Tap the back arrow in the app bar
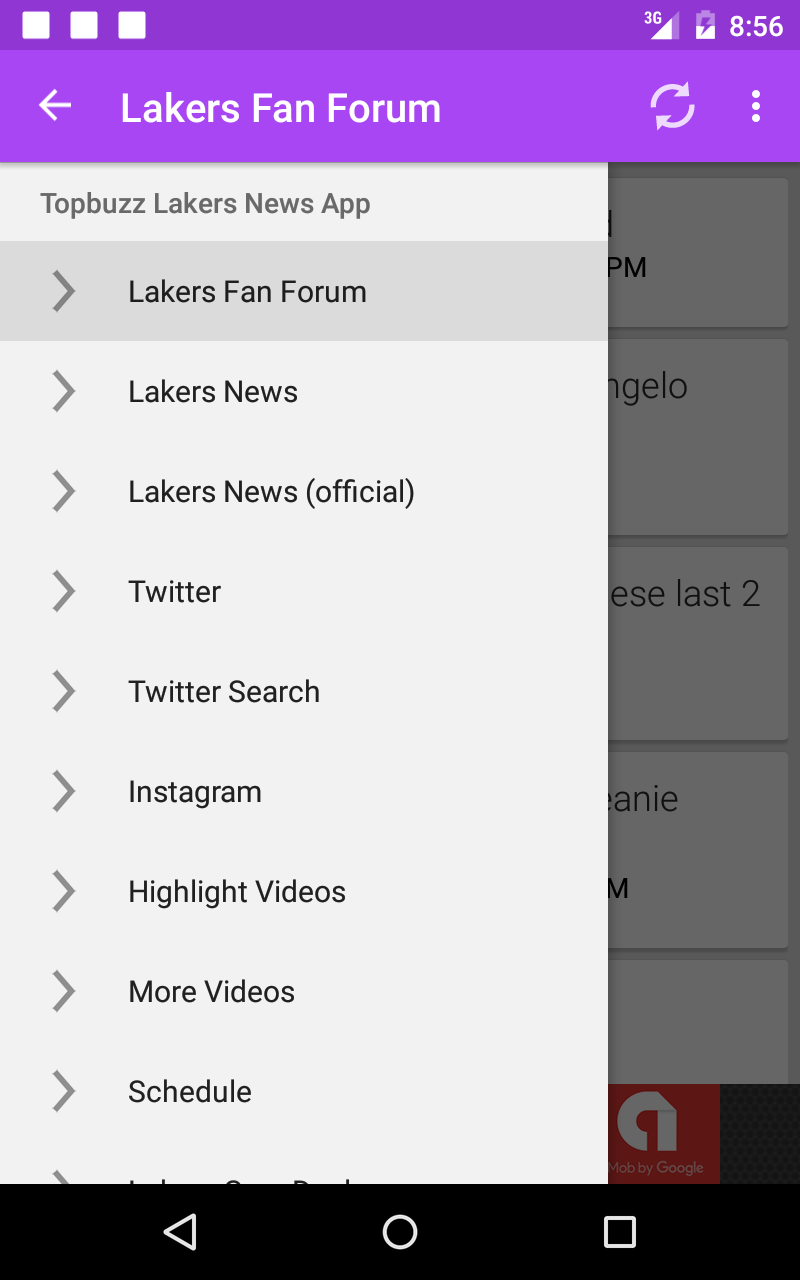 click(55, 106)
